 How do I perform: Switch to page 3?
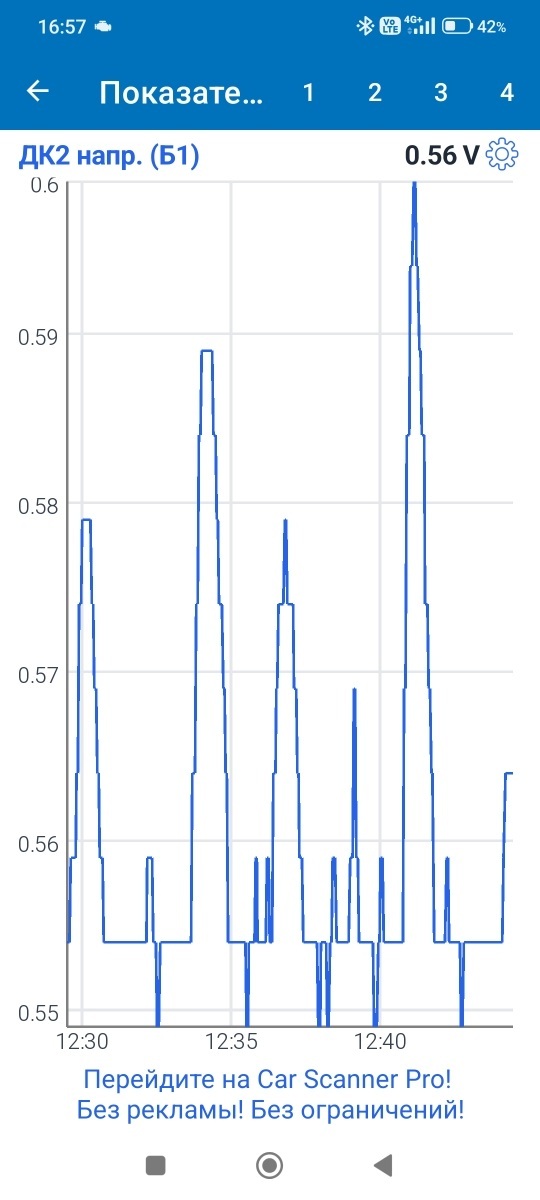coord(441,93)
